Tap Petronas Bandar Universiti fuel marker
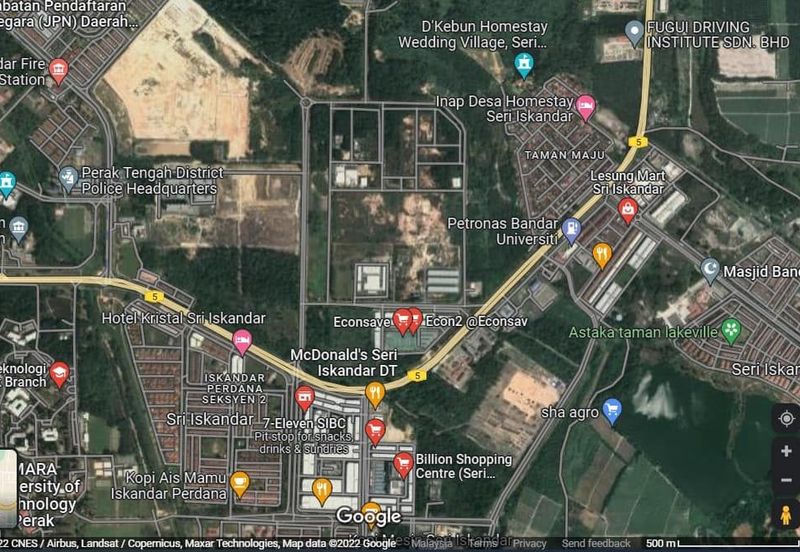 click(571, 230)
